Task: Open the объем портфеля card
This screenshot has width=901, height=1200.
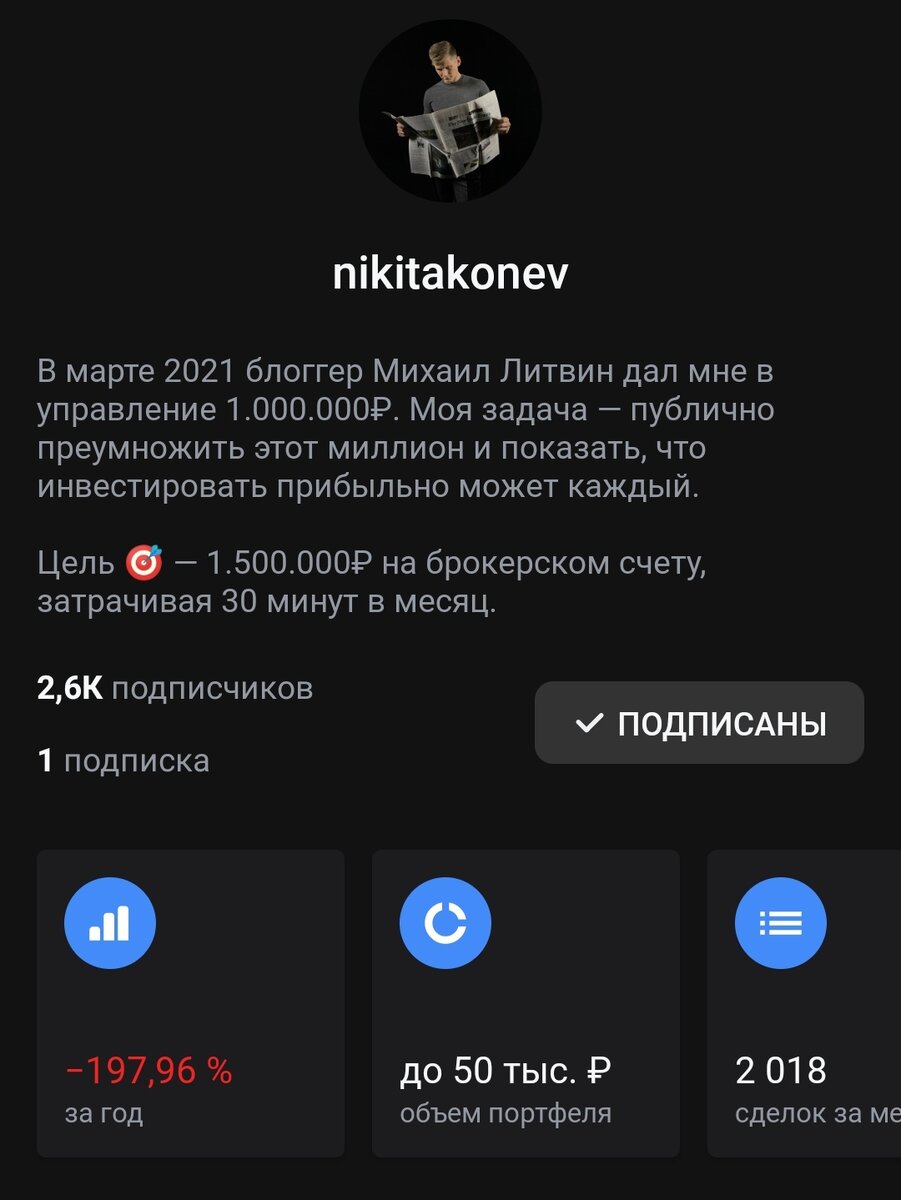Action: point(525,1003)
